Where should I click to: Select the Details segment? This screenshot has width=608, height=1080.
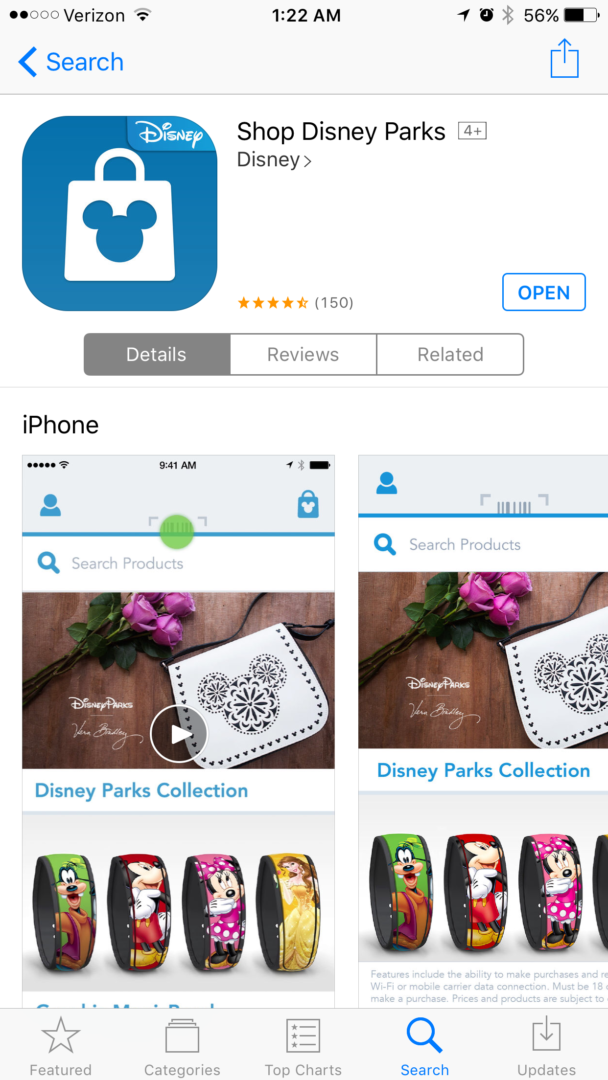[156, 354]
